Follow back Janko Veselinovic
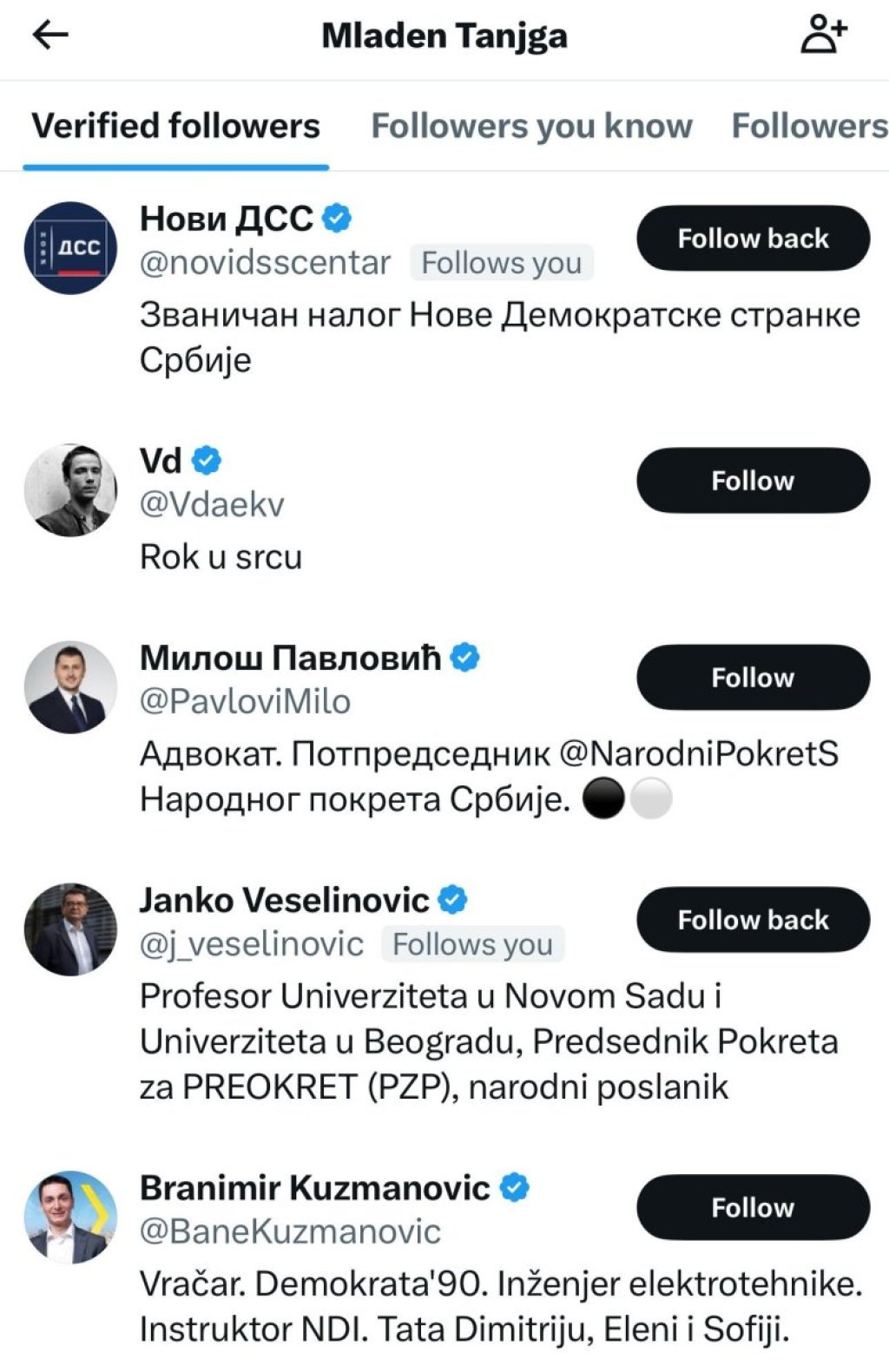Viewport: 889px width, 1372px height. click(x=753, y=920)
